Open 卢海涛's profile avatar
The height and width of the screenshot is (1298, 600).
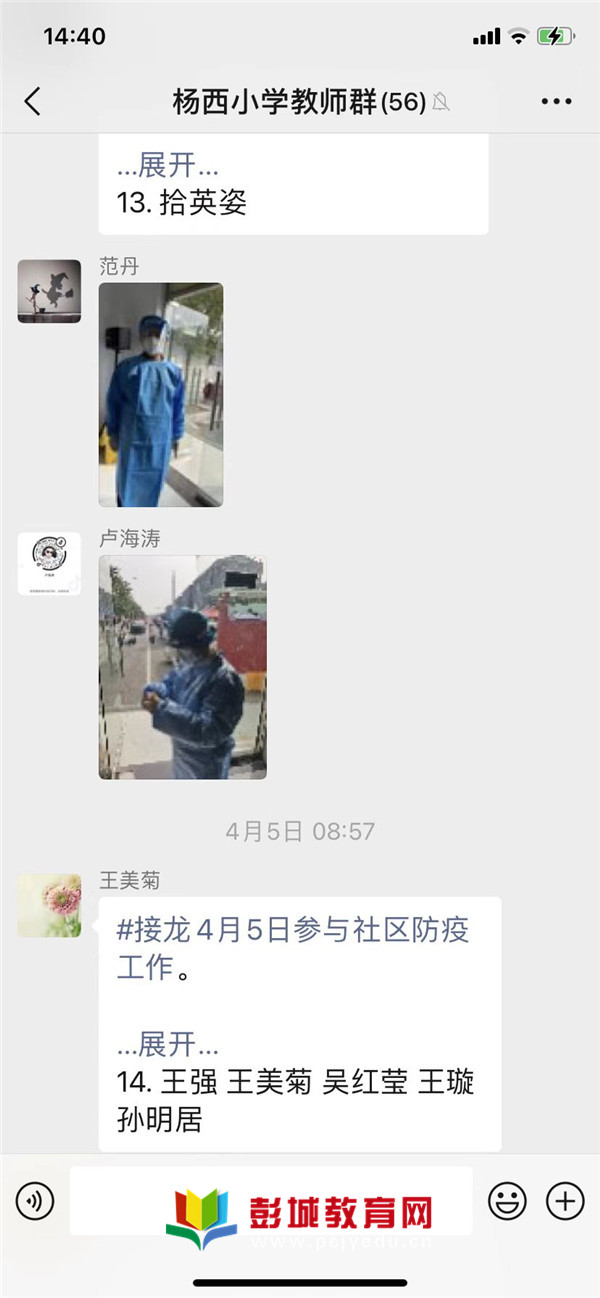pyautogui.click(x=49, y=563)
